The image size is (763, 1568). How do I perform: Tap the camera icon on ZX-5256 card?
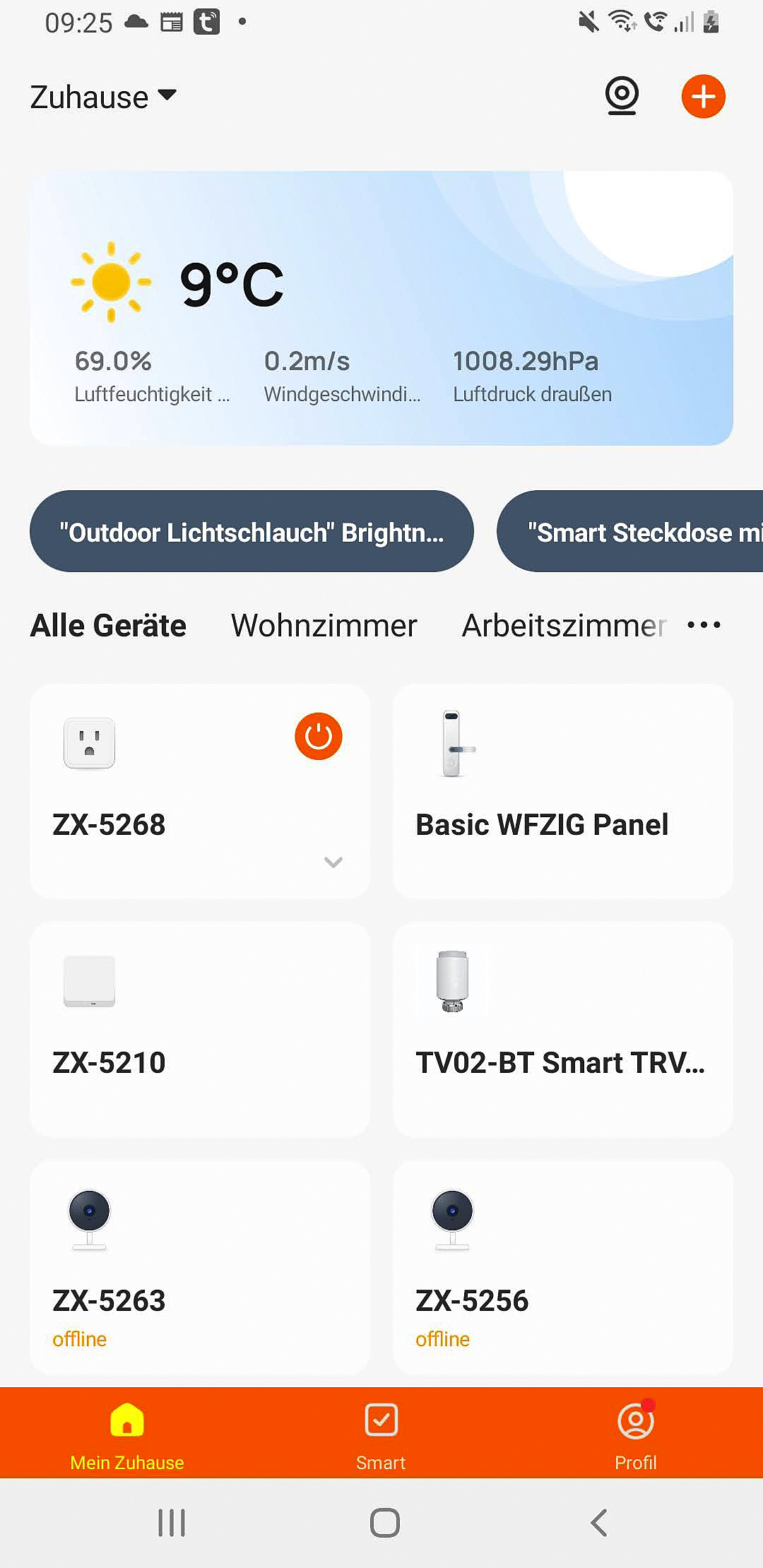point(451,1222)
